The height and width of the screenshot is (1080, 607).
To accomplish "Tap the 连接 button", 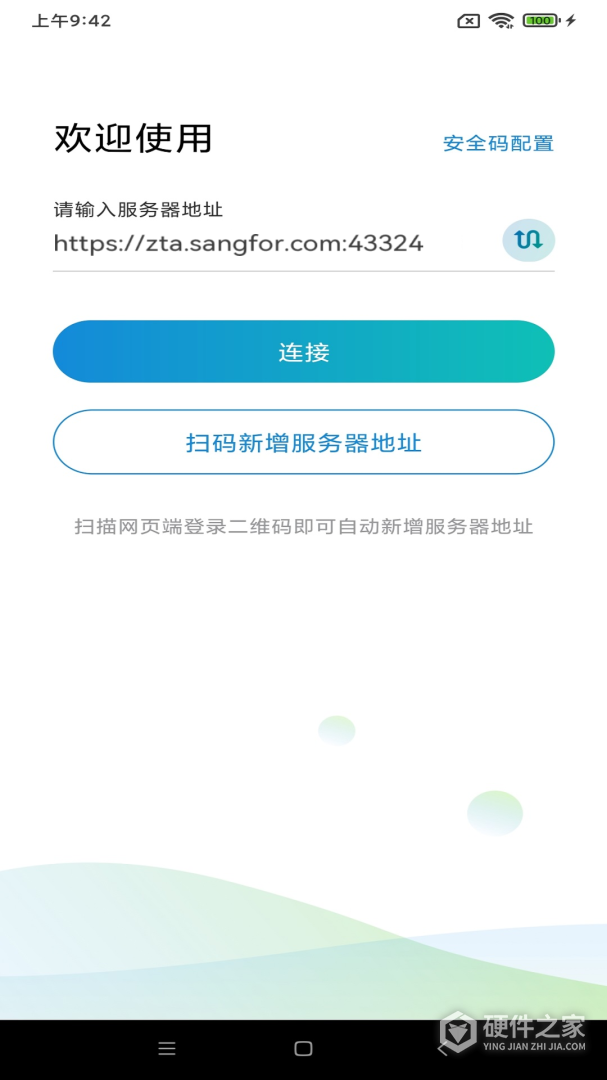I will (303, 352).
